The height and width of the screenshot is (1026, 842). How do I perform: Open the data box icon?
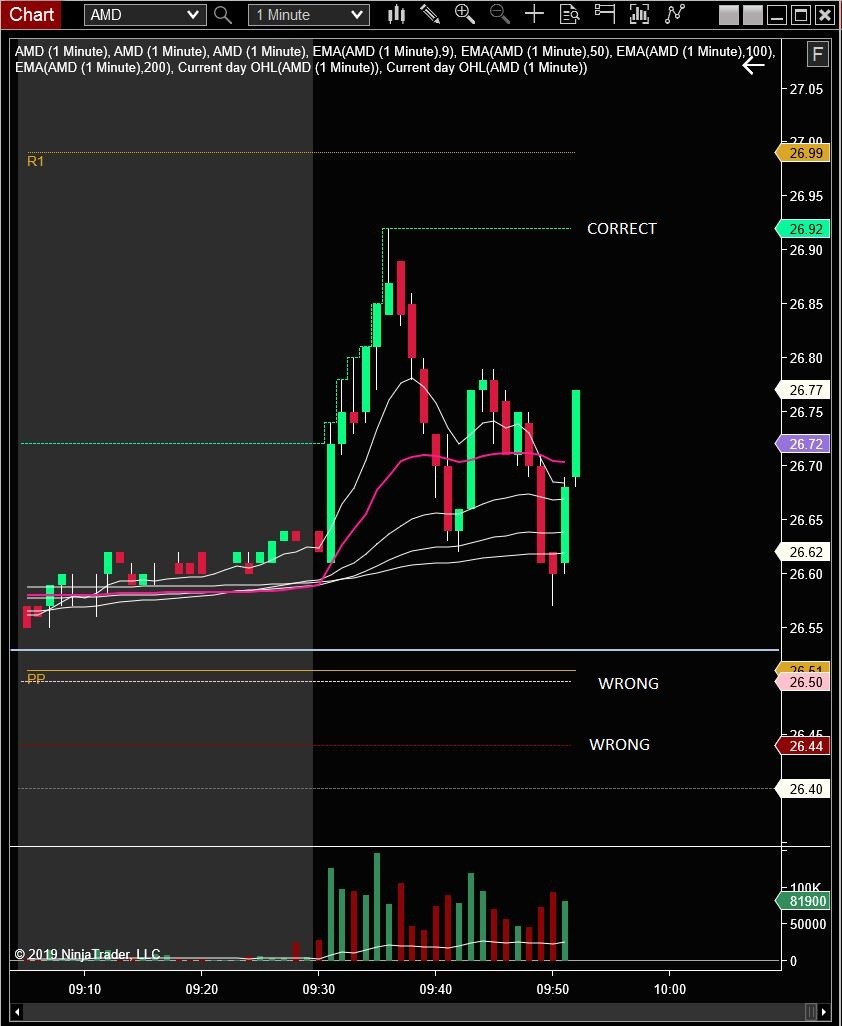point(570,14)
